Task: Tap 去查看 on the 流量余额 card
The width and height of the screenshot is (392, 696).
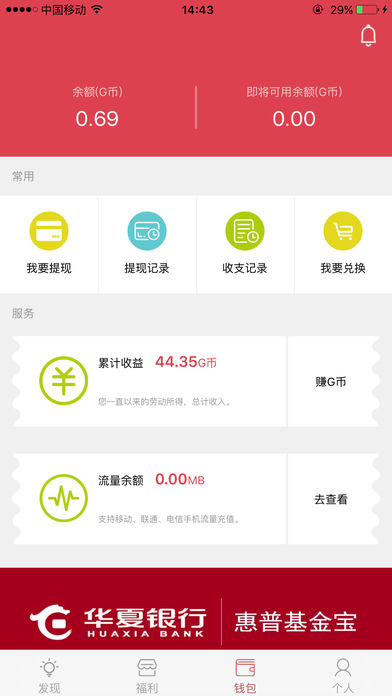Action: [x=331, y=499]
